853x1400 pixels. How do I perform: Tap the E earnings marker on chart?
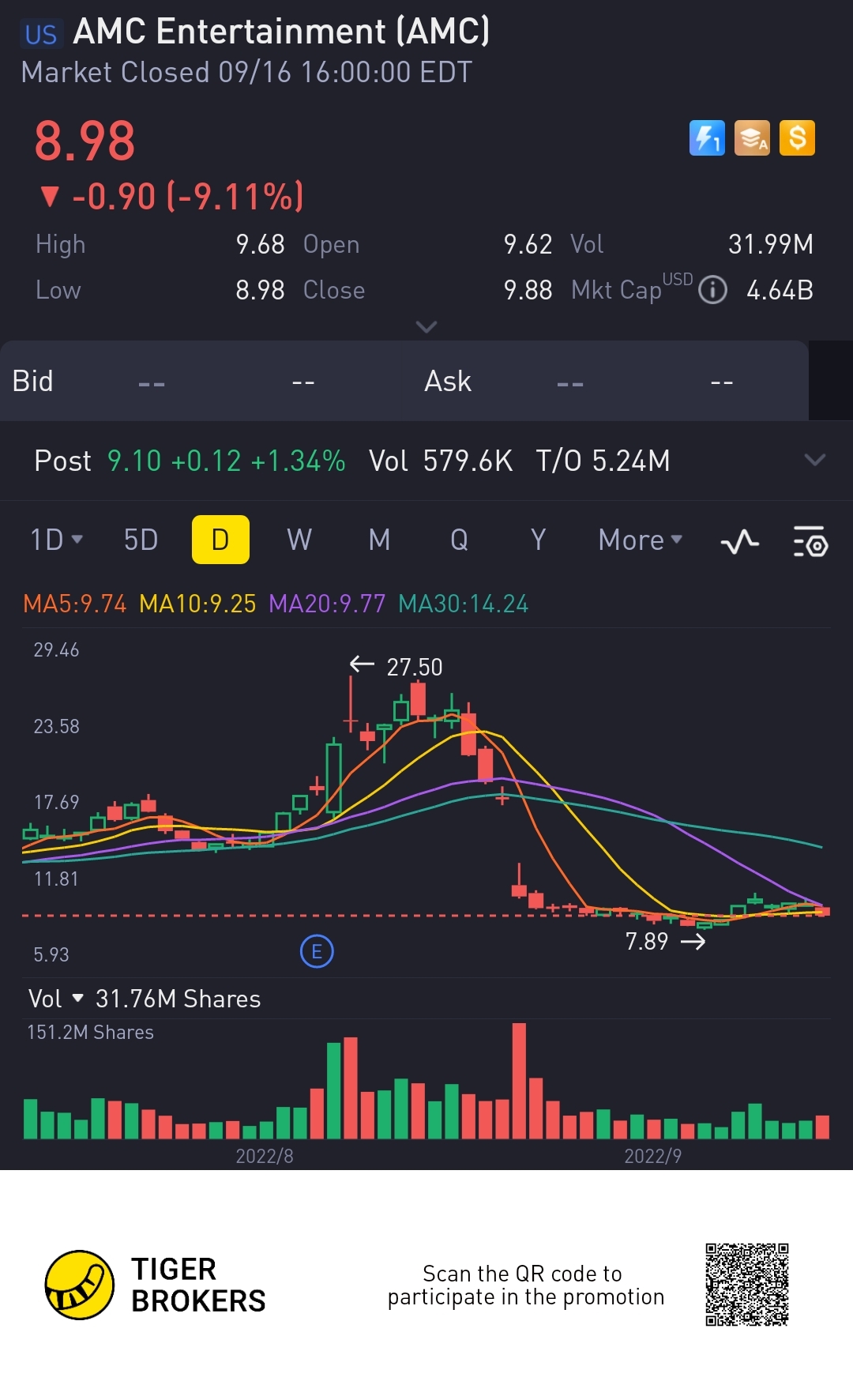click(317, 951)
